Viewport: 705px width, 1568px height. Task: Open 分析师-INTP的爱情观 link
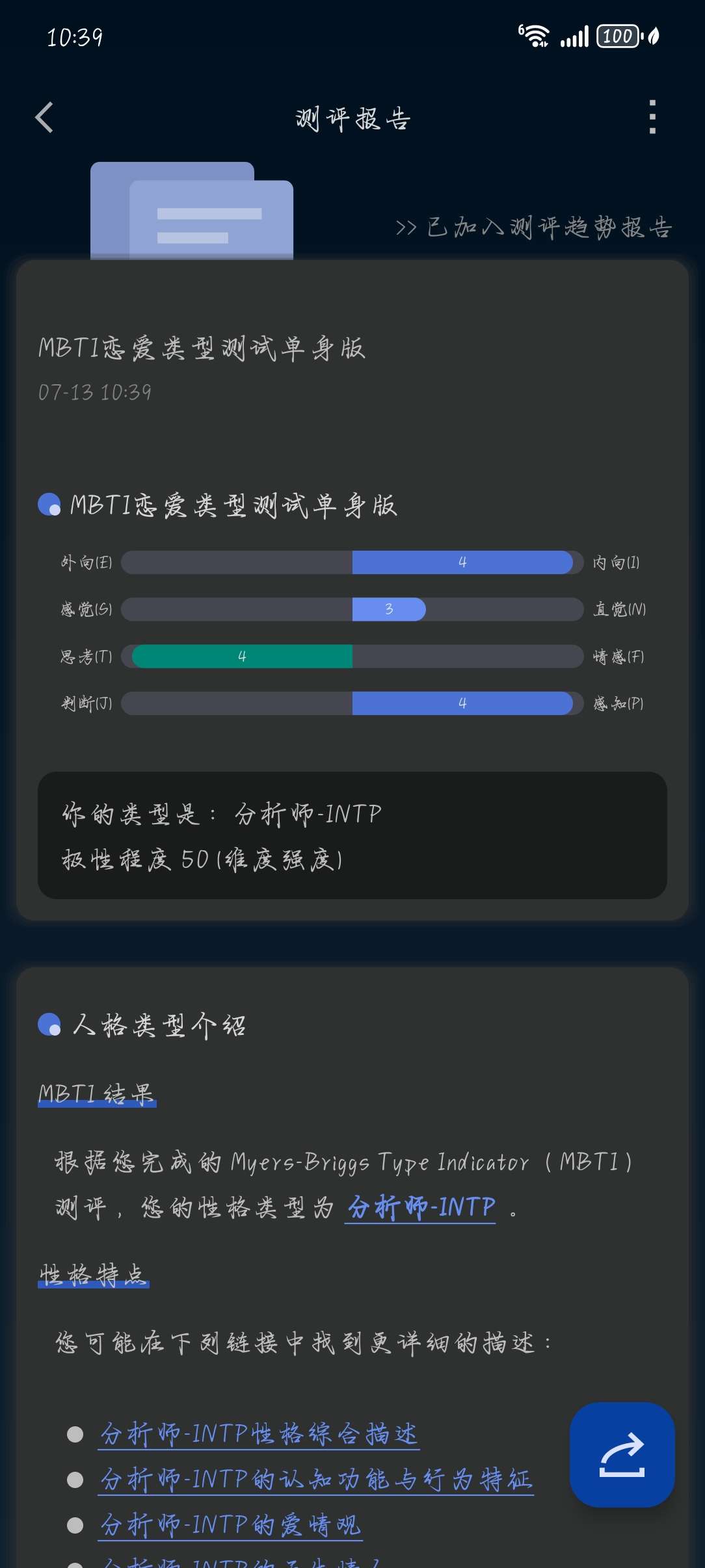[230, 1525]
